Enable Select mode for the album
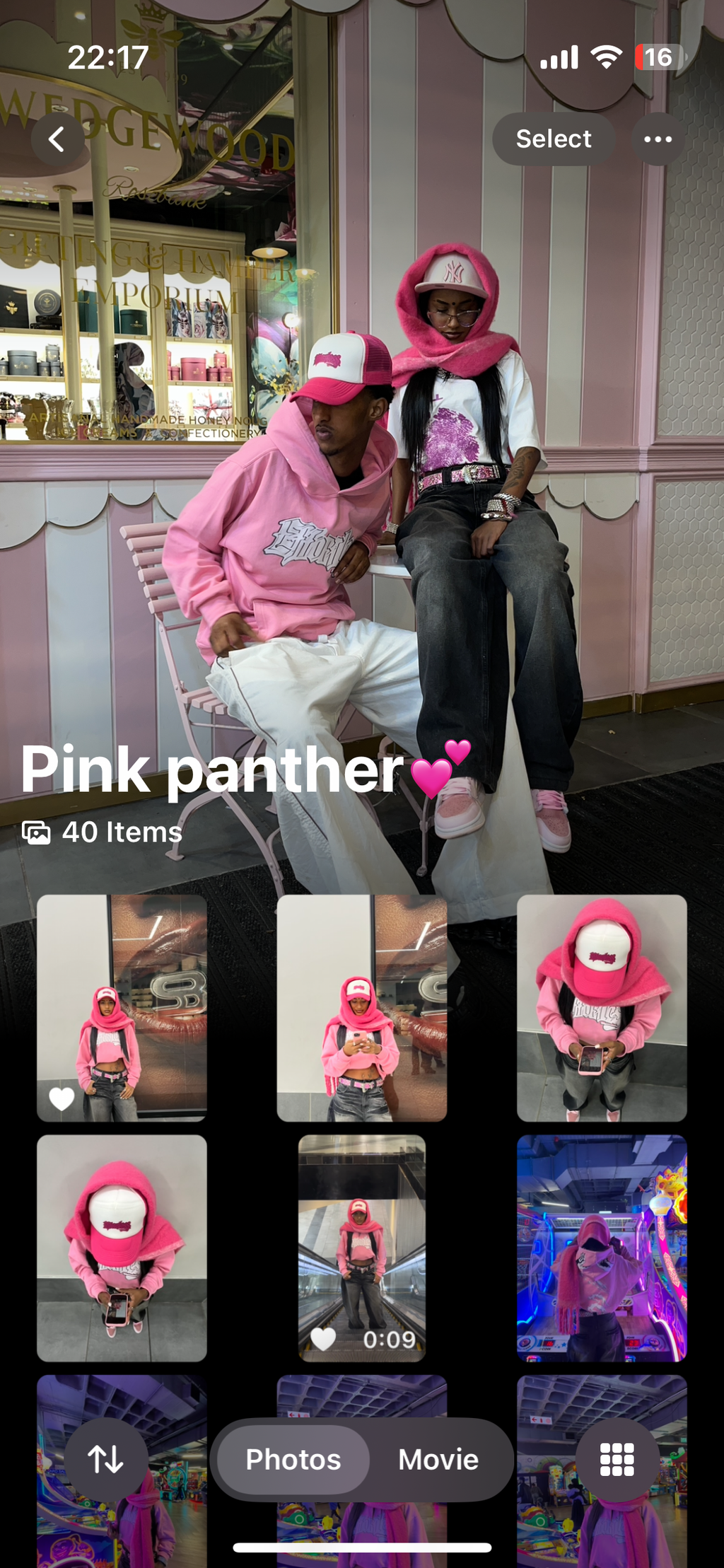 [x=554, y=139]
